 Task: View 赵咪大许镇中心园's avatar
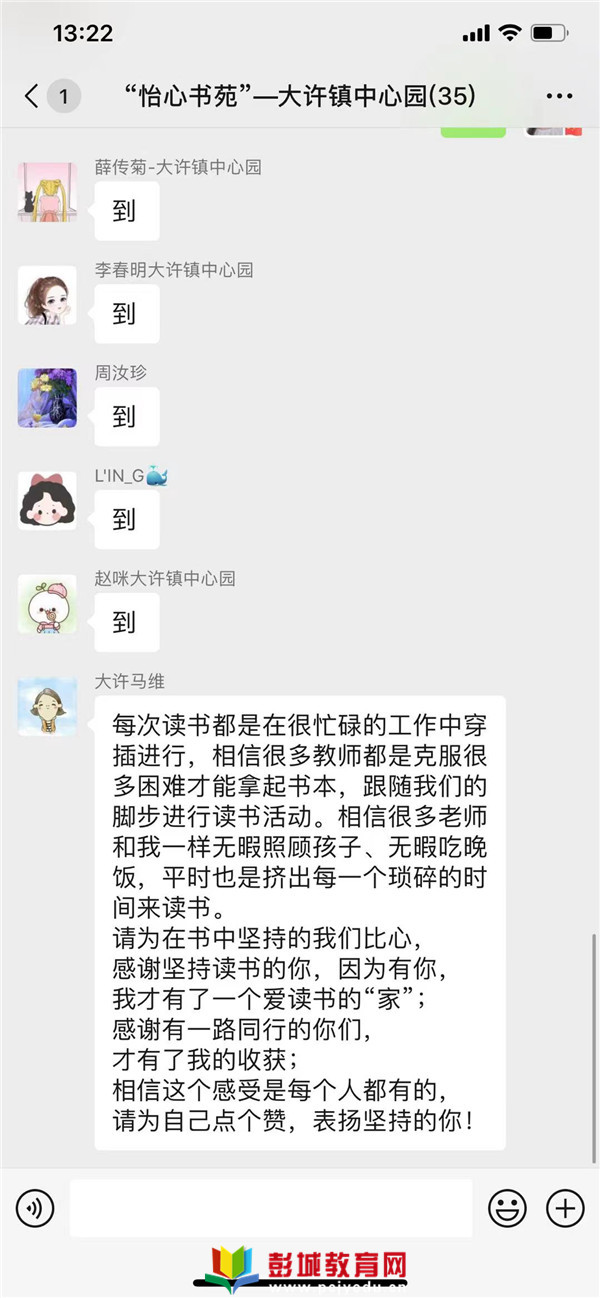pyautogui.click(x=47, y=604)
